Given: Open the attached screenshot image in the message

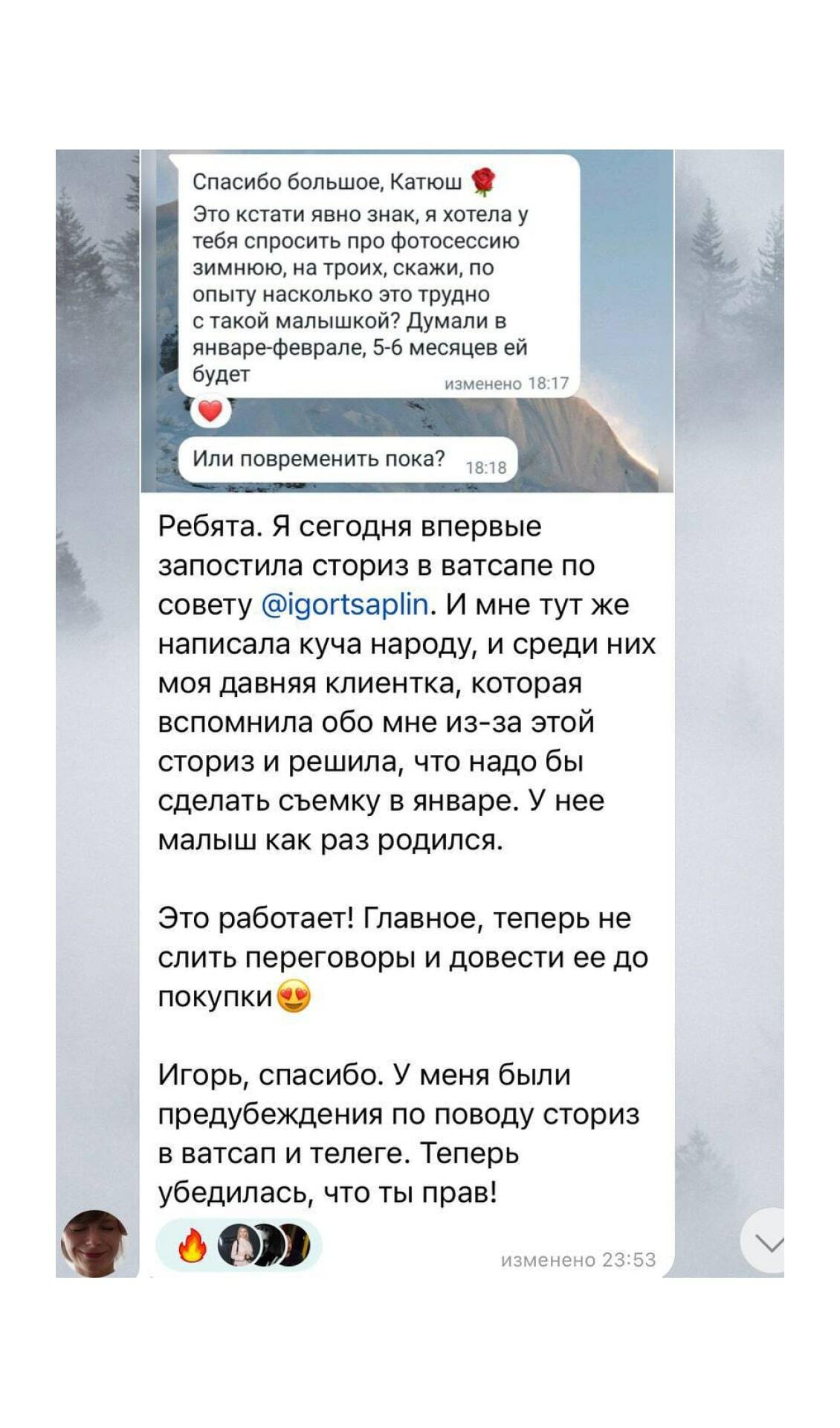Looking at the screenshot, I should coord(407,321).
